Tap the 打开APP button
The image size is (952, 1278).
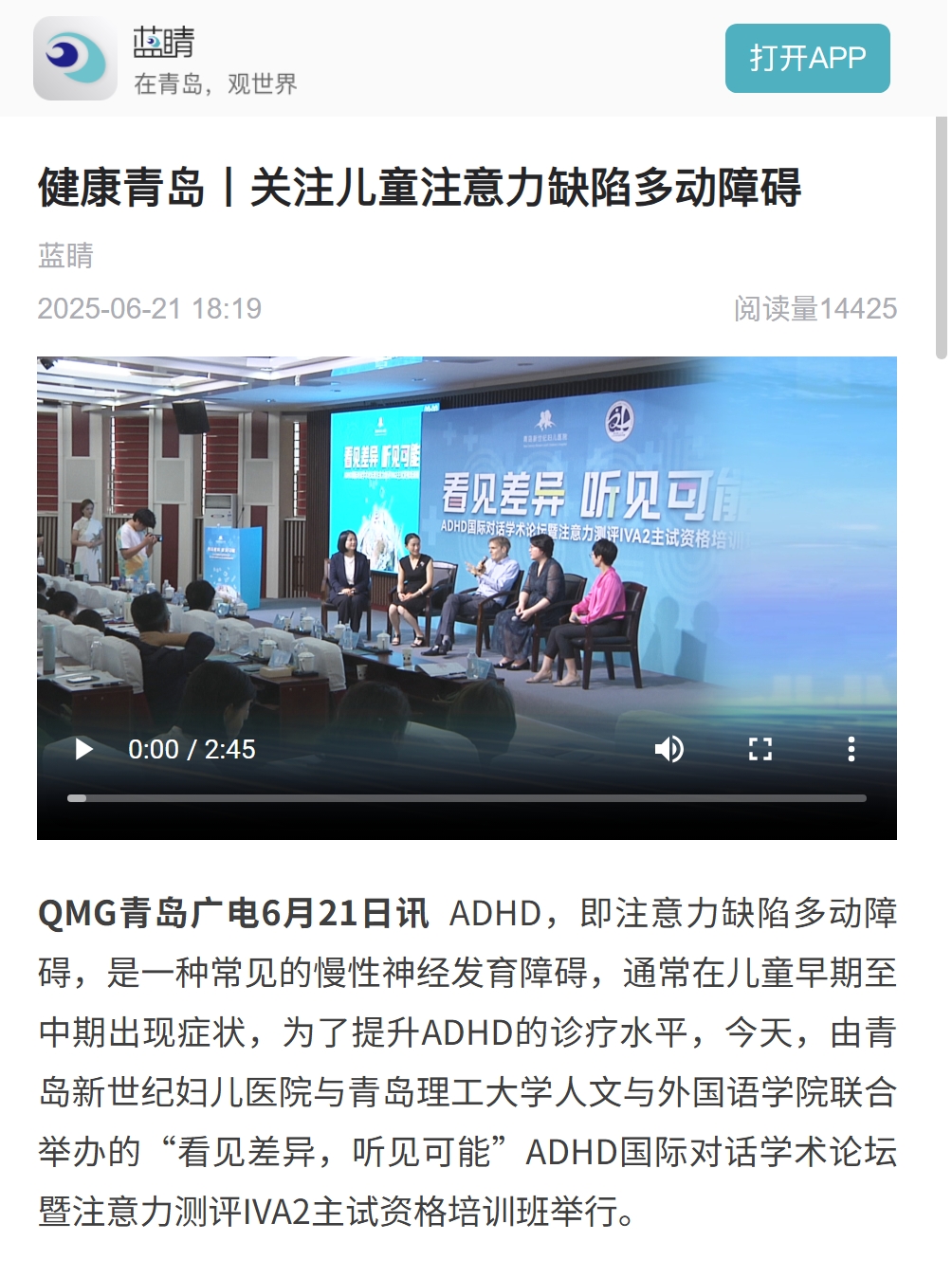807,58
